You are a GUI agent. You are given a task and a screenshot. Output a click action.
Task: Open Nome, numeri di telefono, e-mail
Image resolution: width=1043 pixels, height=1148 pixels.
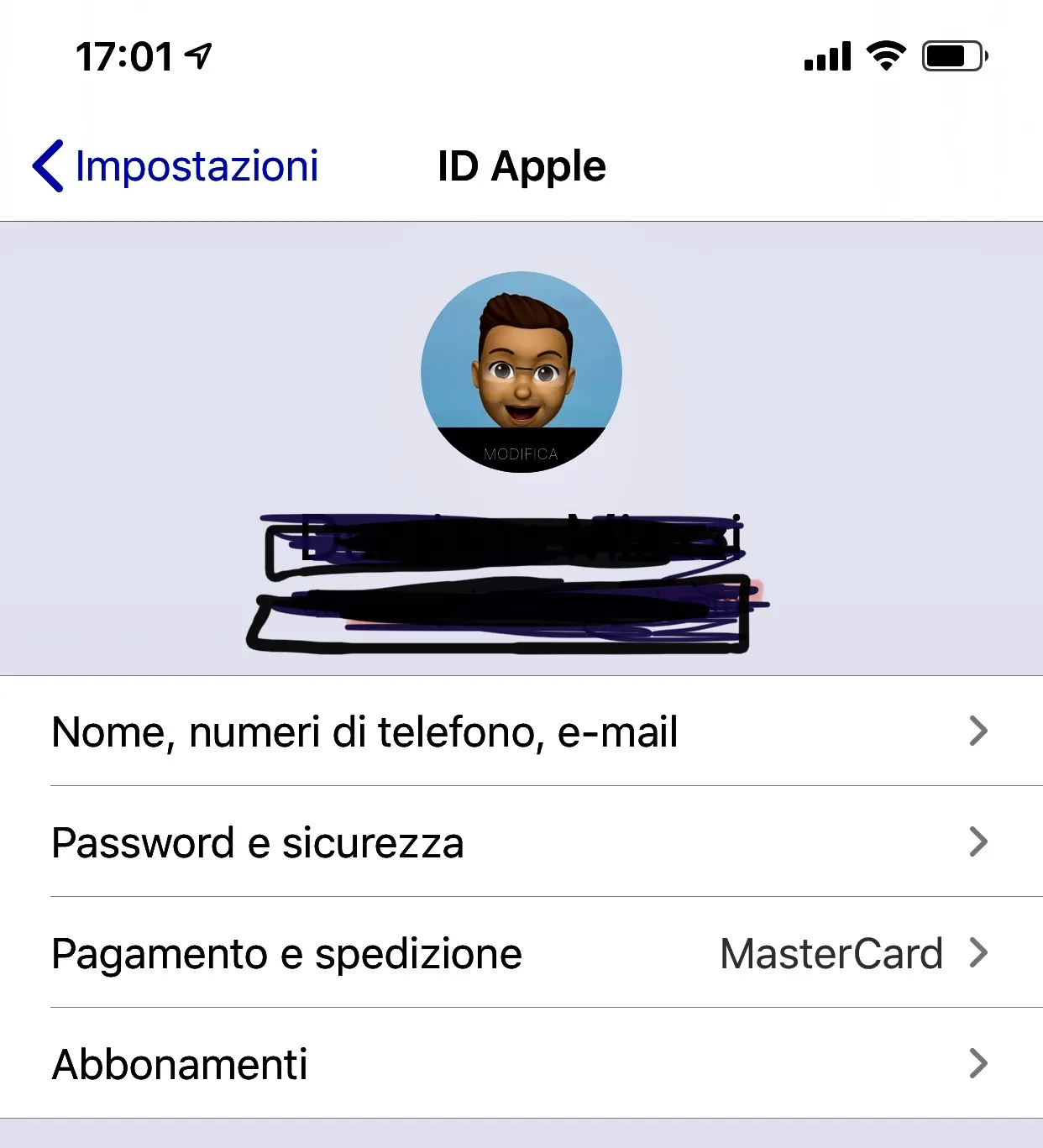[x=521, y=731]
